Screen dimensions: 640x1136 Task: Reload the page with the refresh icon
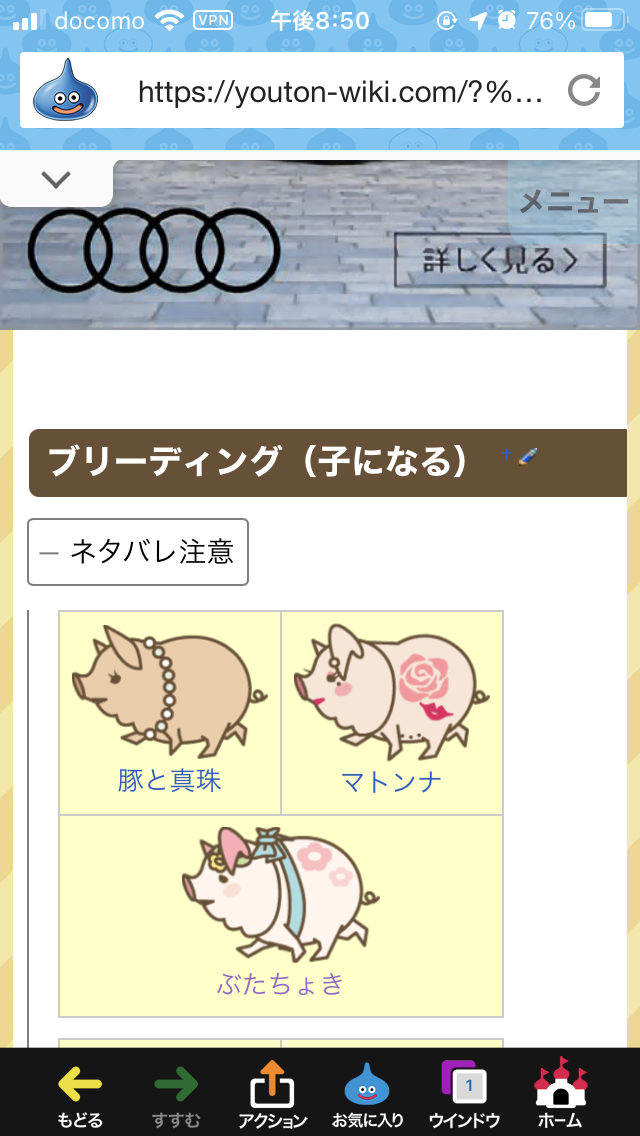point(583,91)
